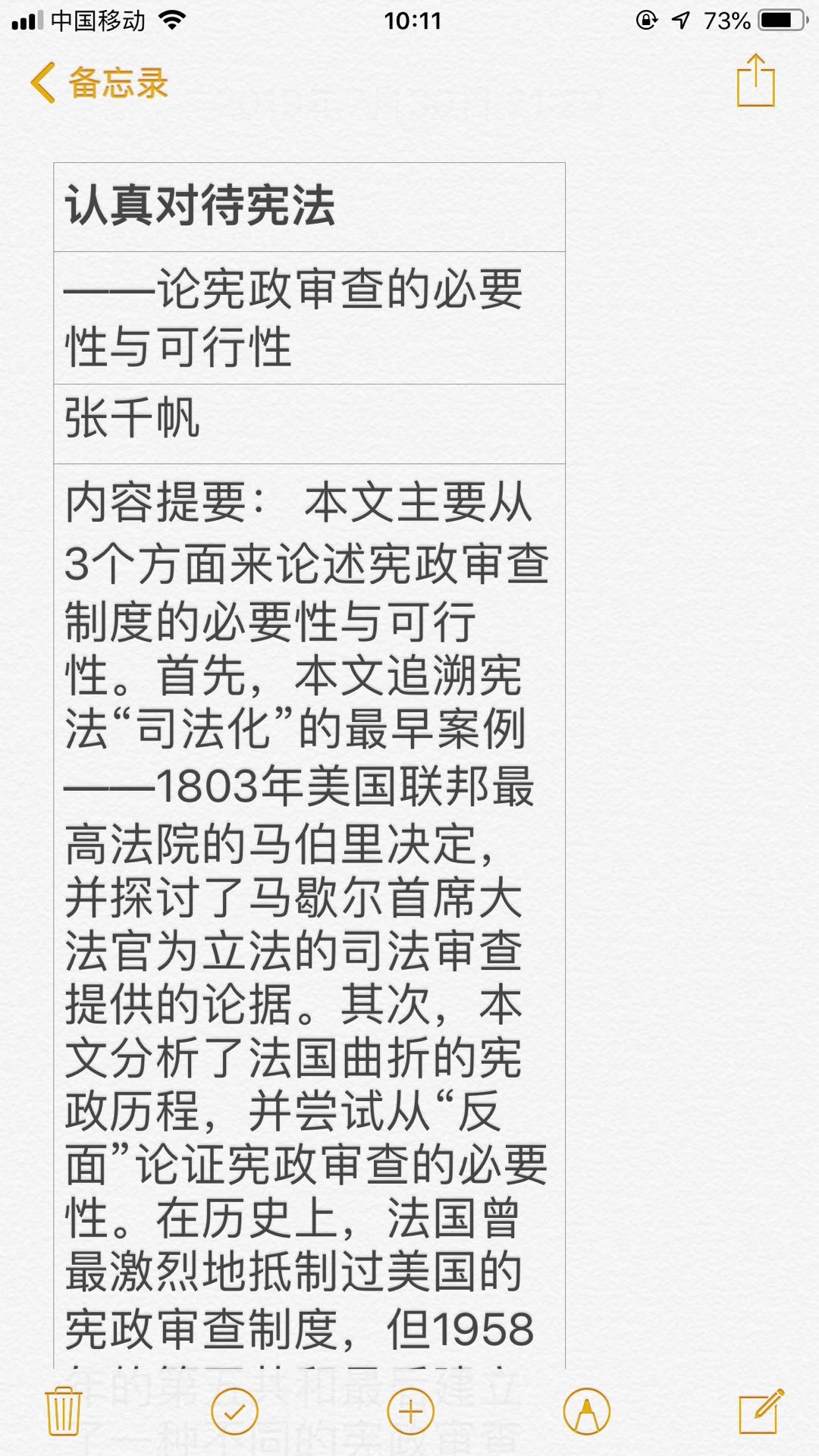The width and height of the screenshot is (819, 1456).
Task: Open the sketch drawing tool
Action: click(586, 1411)
